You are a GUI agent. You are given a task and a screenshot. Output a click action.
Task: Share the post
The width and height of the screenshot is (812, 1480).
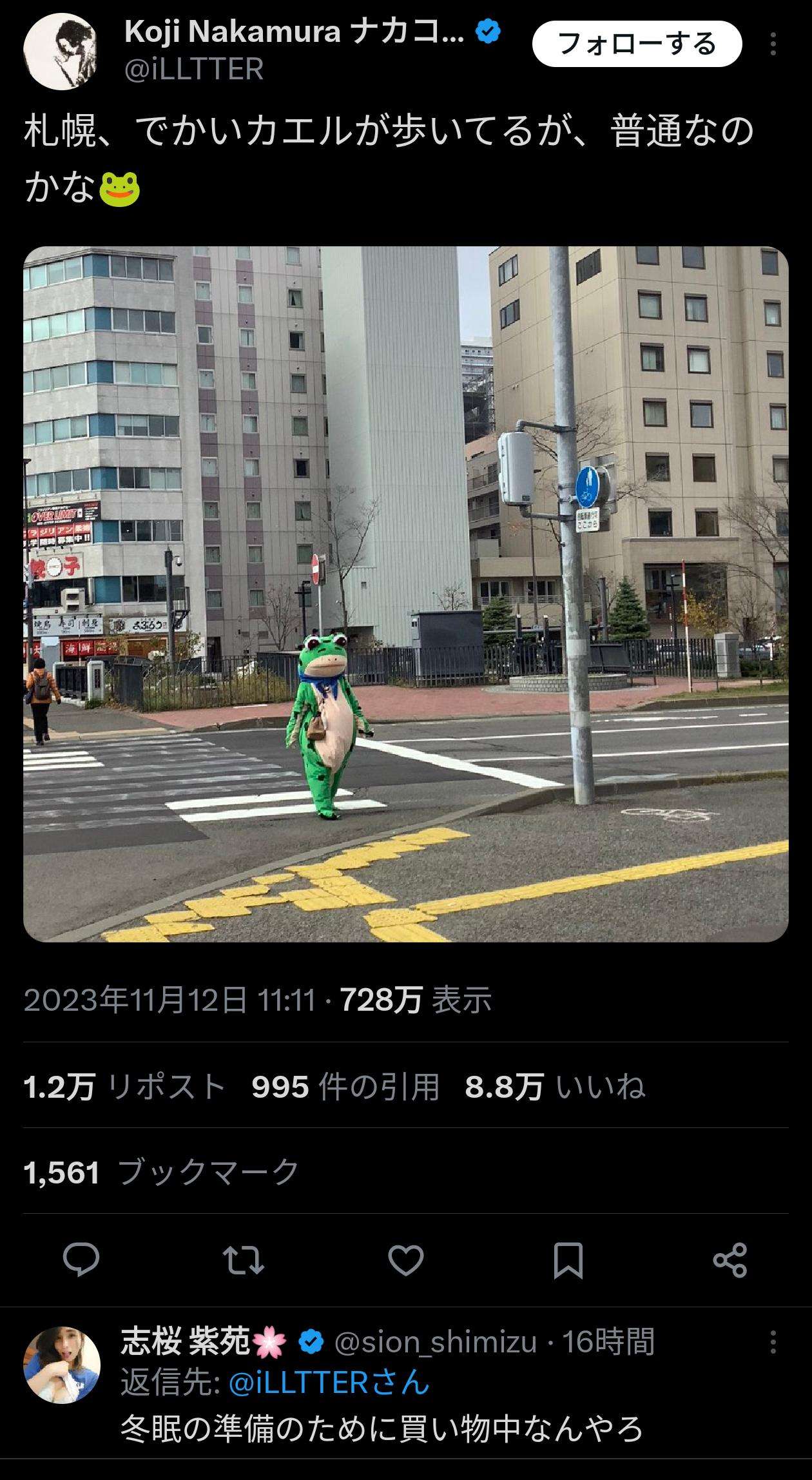point(730,1259)
